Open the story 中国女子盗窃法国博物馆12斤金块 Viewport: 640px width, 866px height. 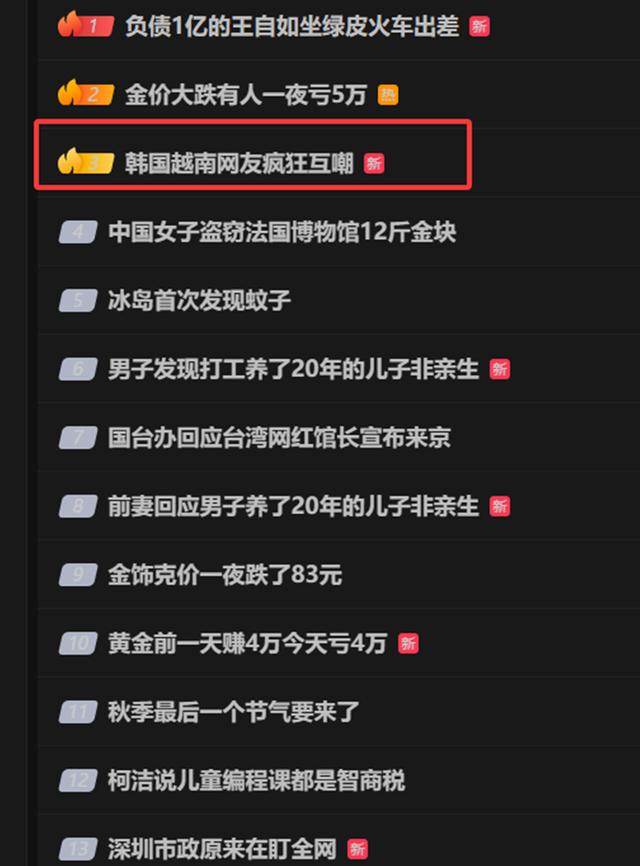[282, 232]
